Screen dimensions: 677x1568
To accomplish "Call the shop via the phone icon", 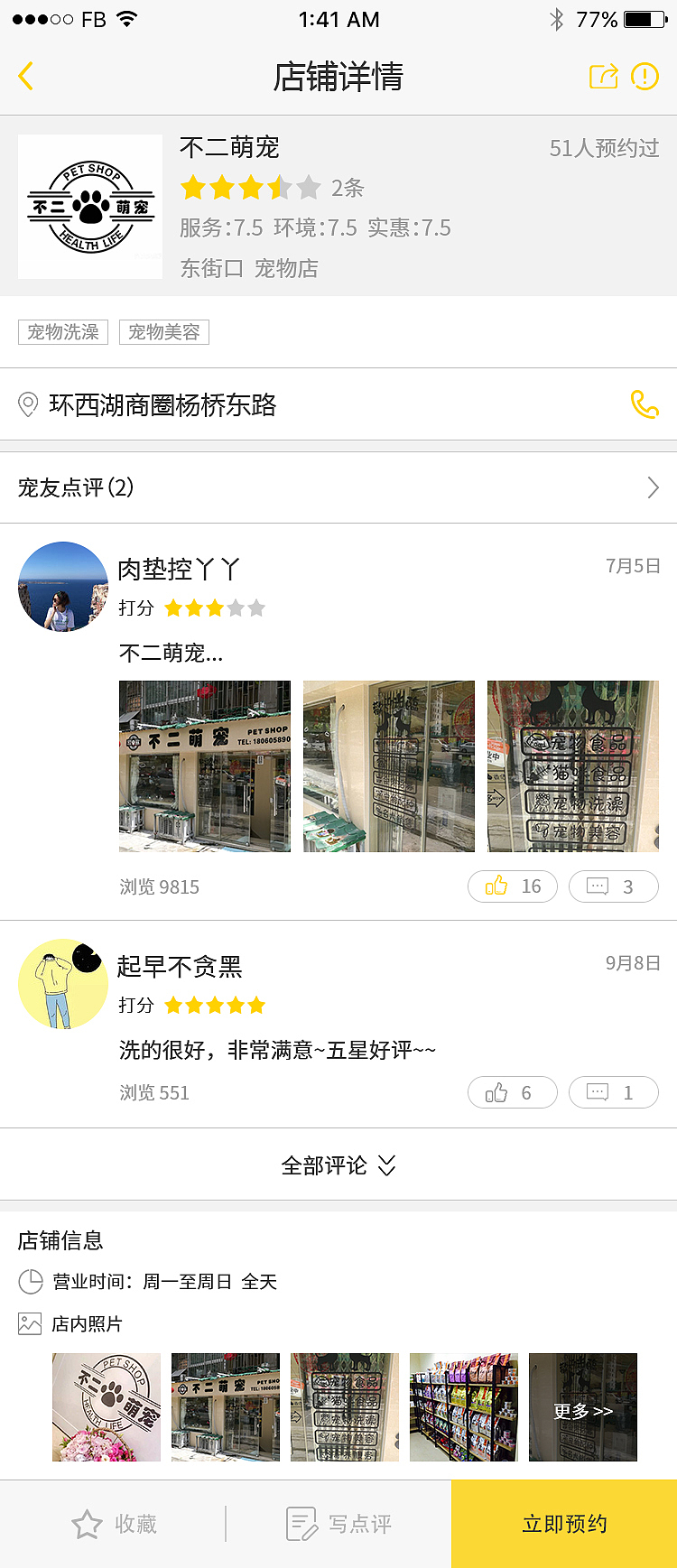I will [646, 408].
